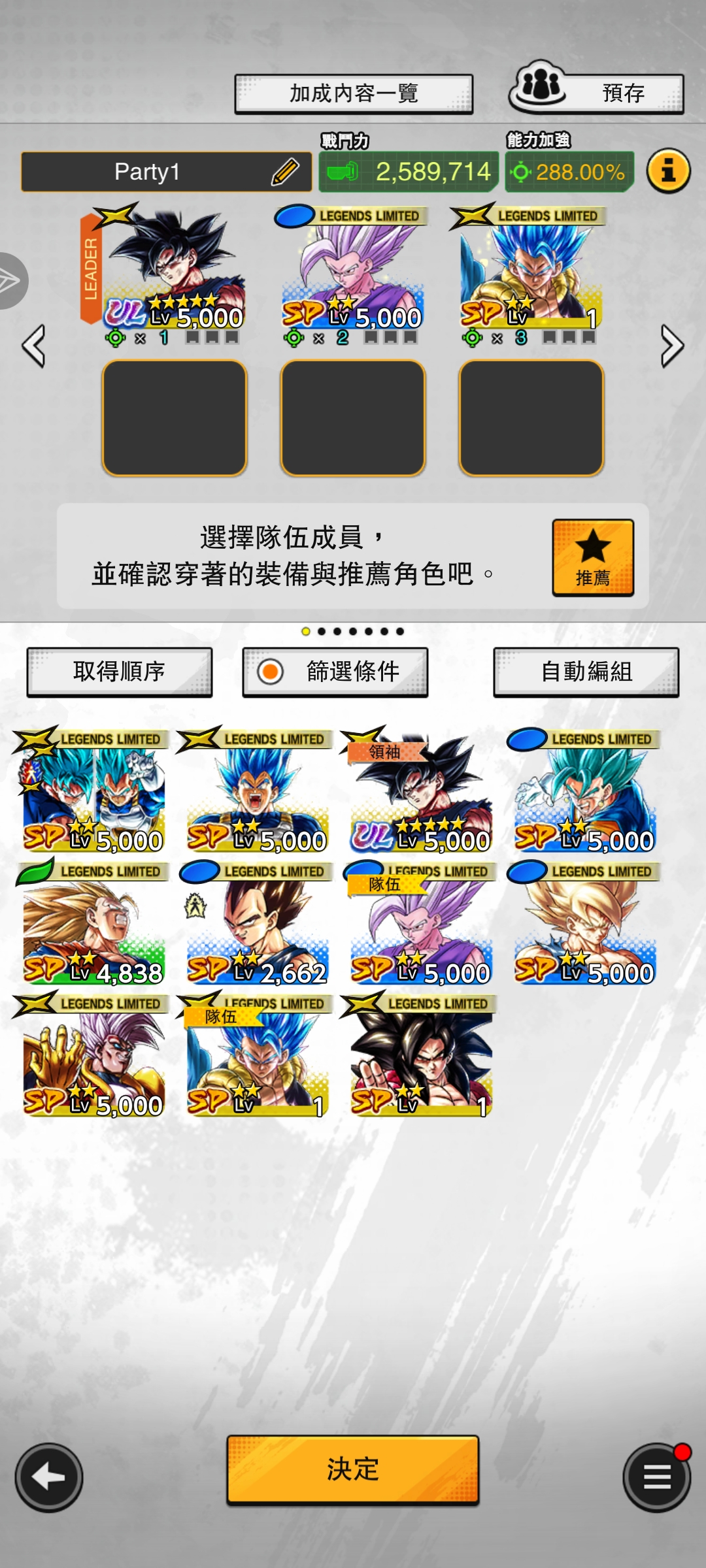
Task: Pick the Vegeta Lv 2,662 character card
Action: pyautogui.click(x=256, y=924)
